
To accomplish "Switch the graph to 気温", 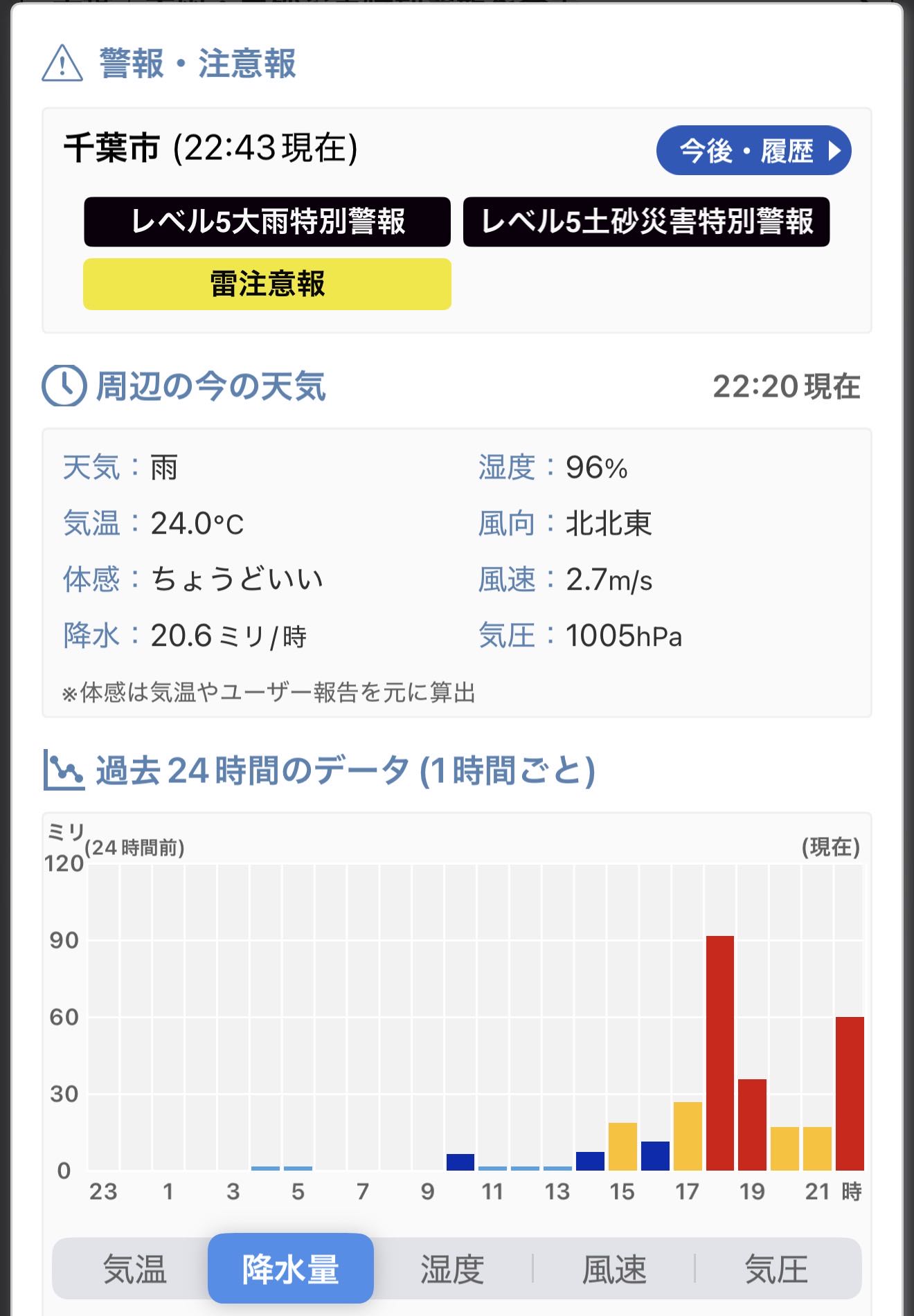I will (134, 1269).
